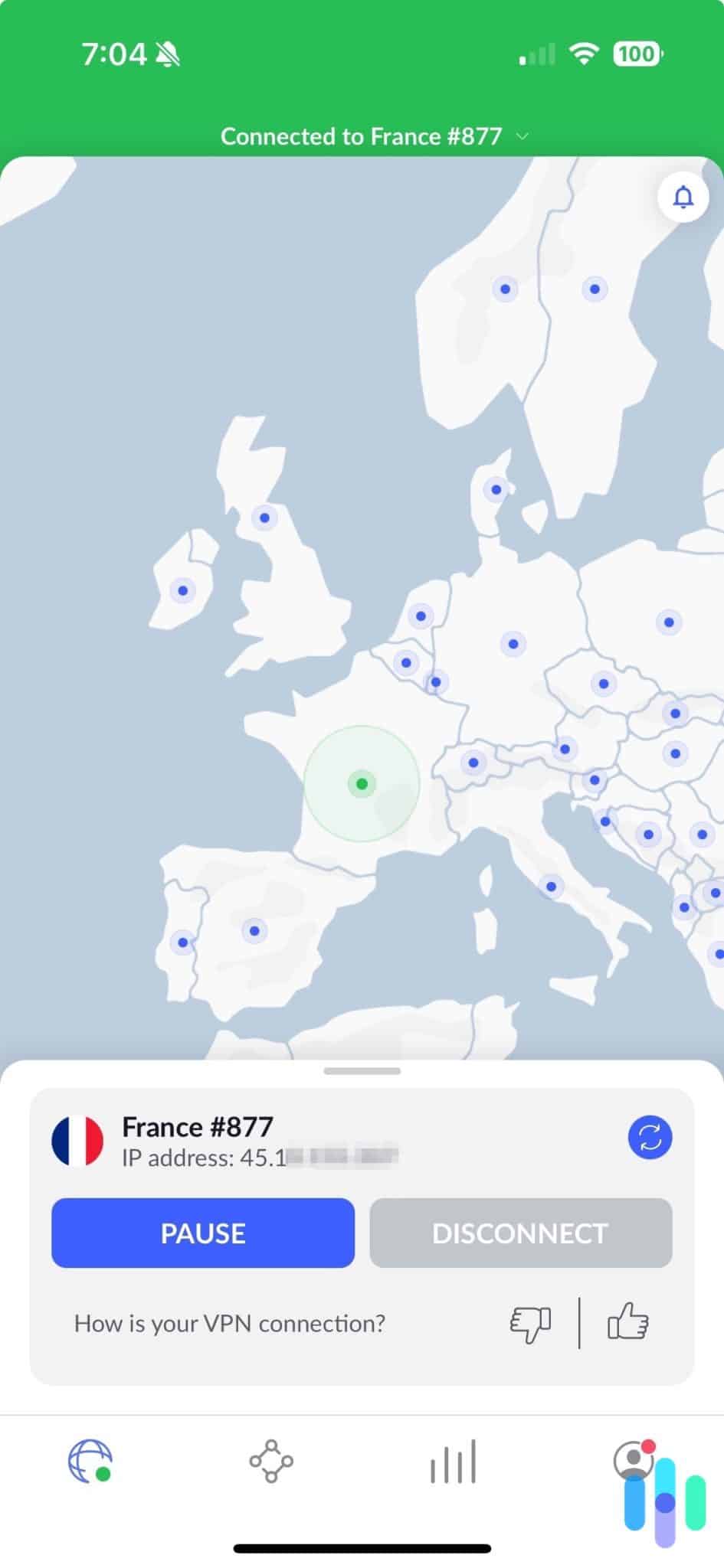Select the Norway server pin on map

(505, 289)
